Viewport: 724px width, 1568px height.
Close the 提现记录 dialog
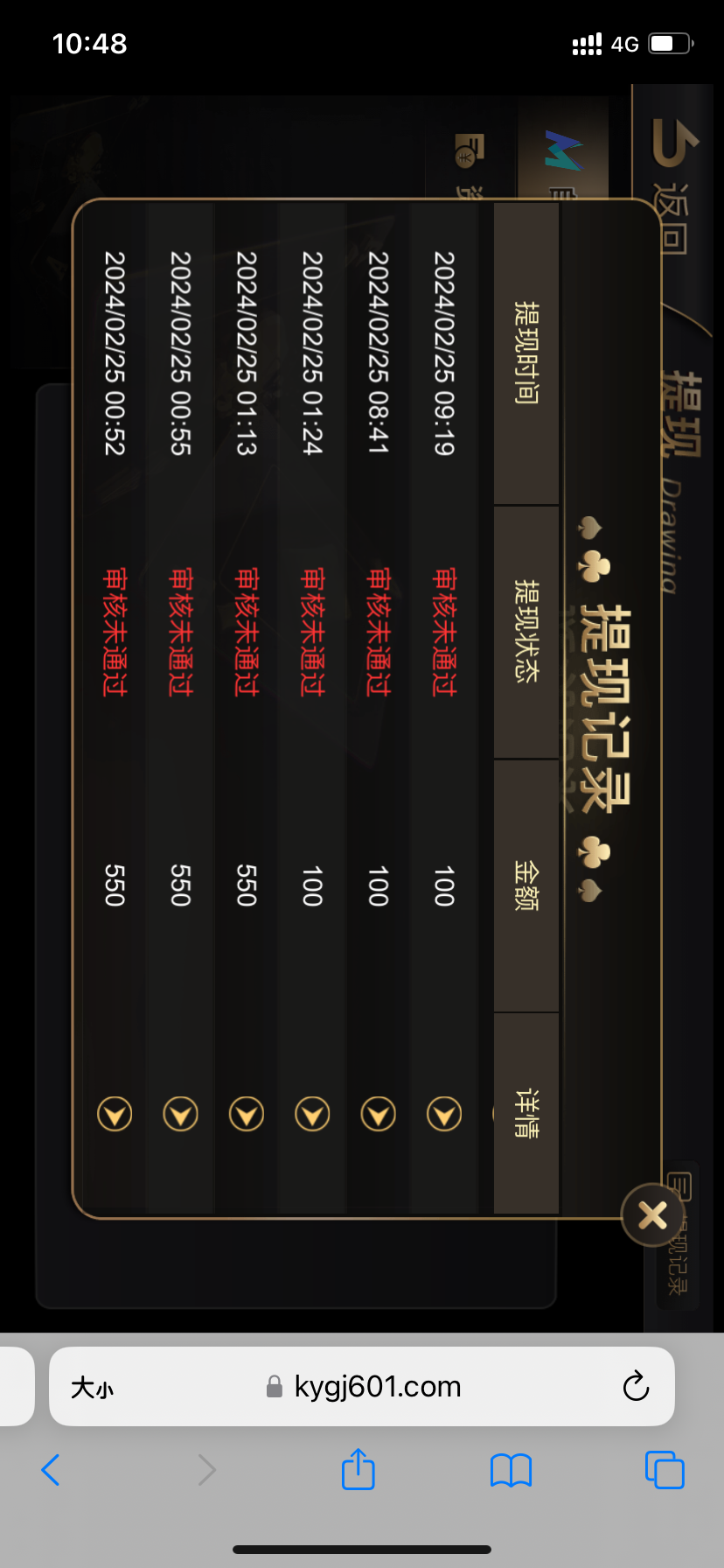tap(652, 1215)
